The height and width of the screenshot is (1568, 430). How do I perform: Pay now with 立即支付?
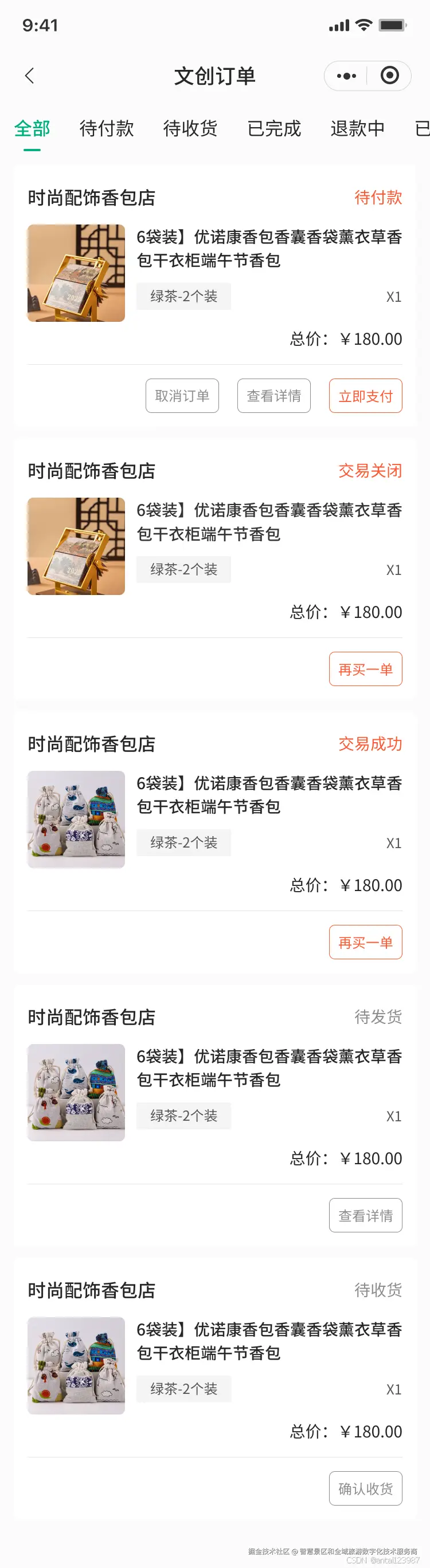tap(365, 396)
